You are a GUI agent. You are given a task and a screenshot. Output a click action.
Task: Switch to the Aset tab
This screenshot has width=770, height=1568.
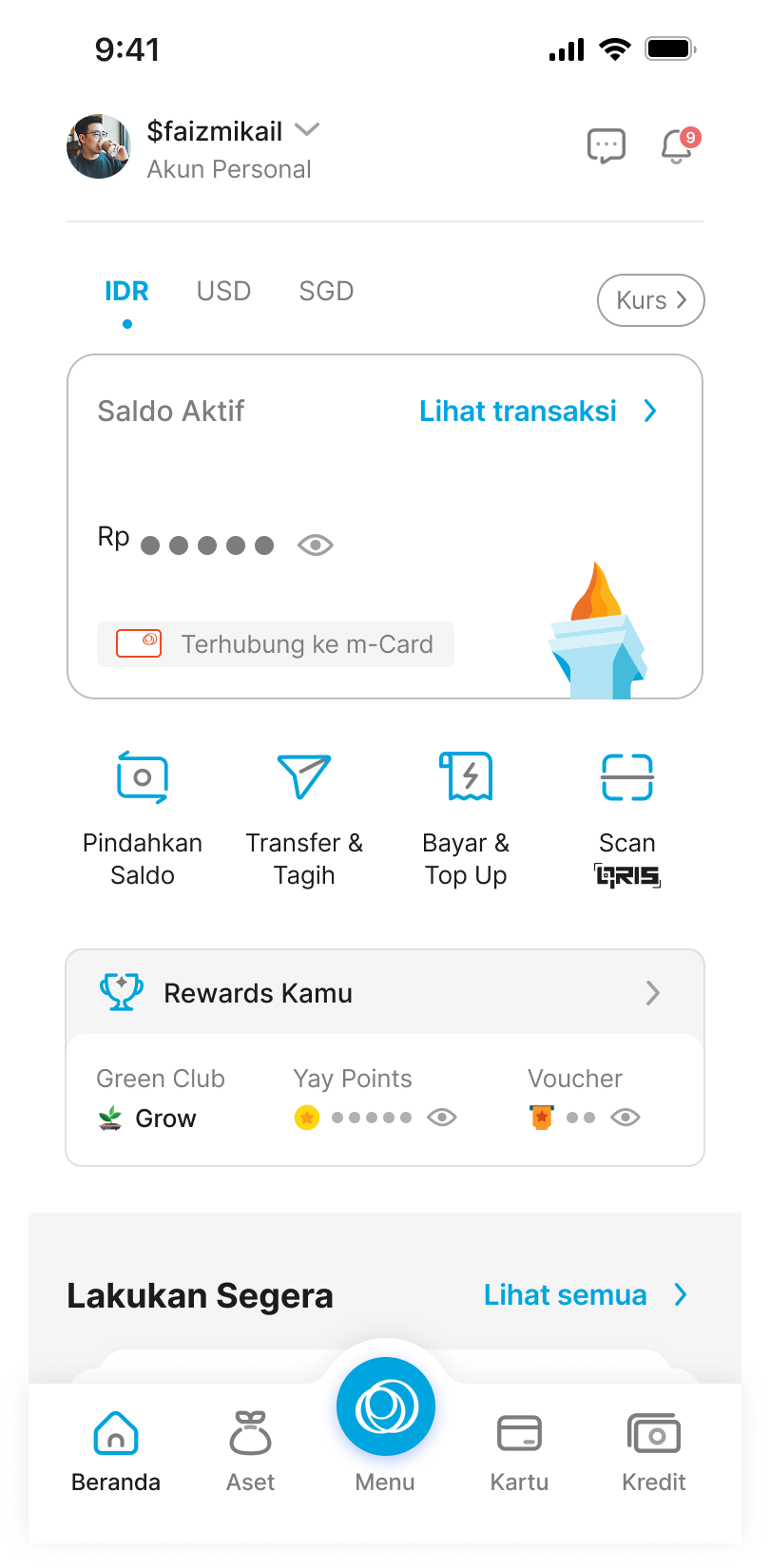(250, 1450)
